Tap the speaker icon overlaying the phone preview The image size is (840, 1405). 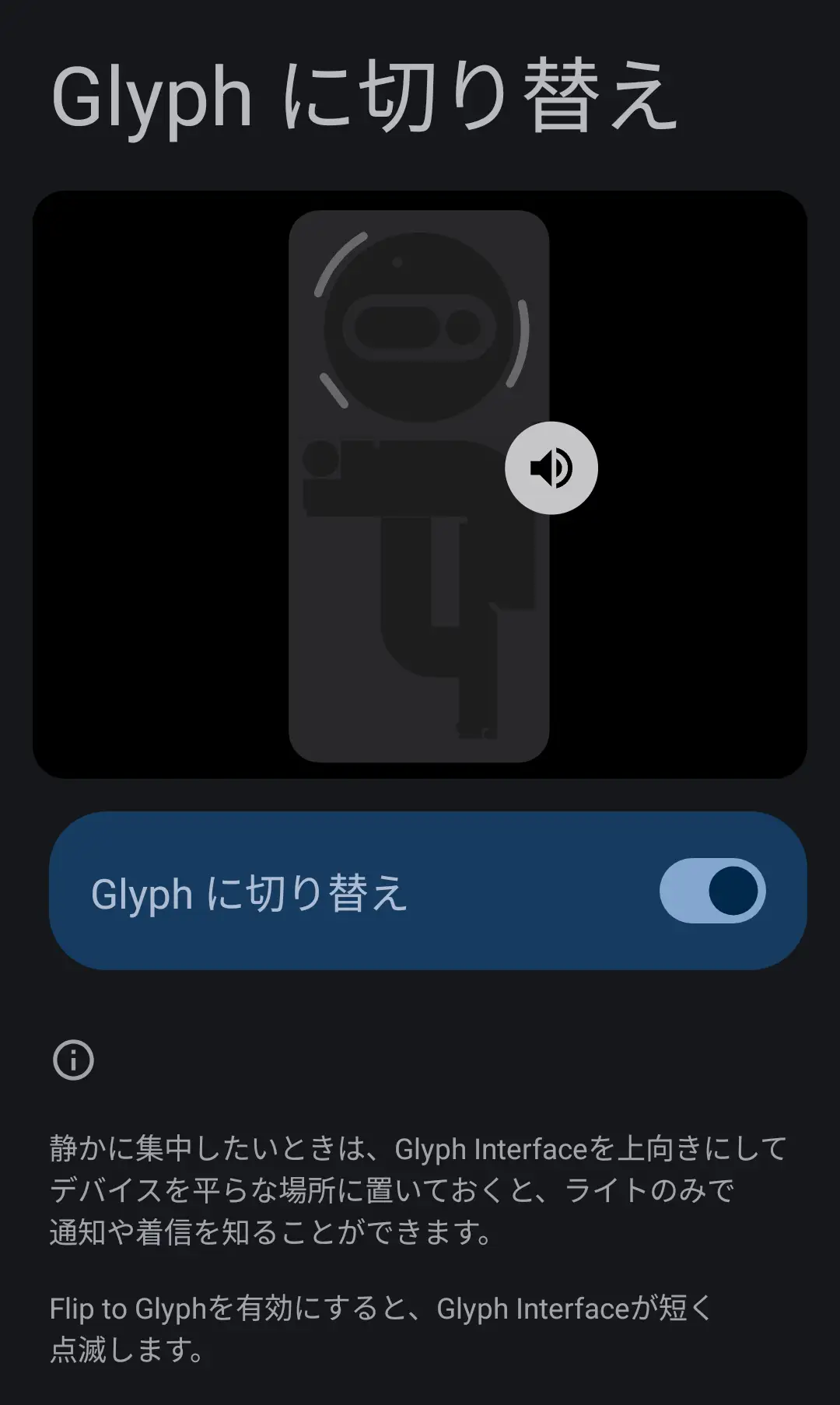[552, 467]
